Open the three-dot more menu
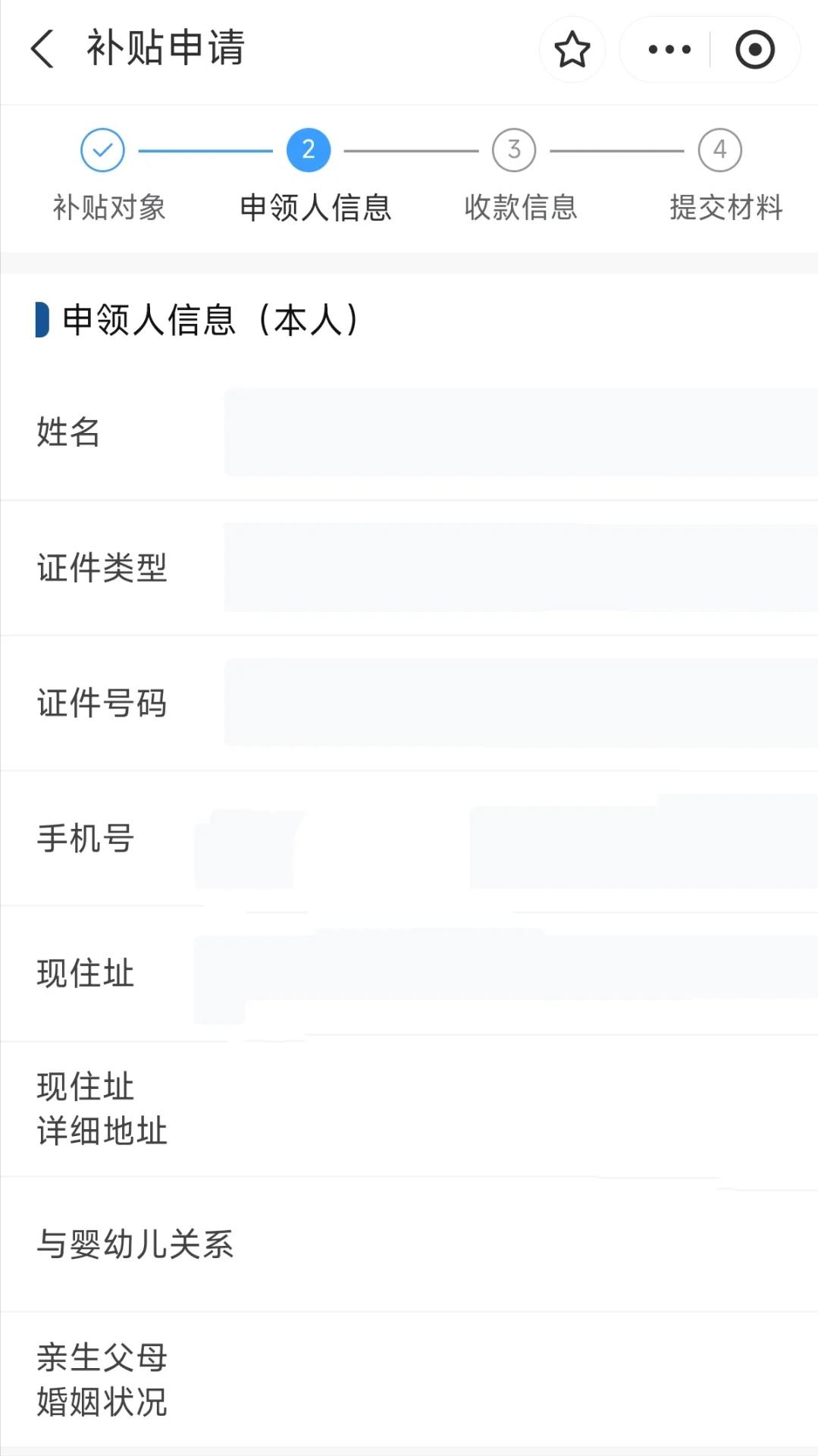The image size is (818, 1456). click(669, 50)
